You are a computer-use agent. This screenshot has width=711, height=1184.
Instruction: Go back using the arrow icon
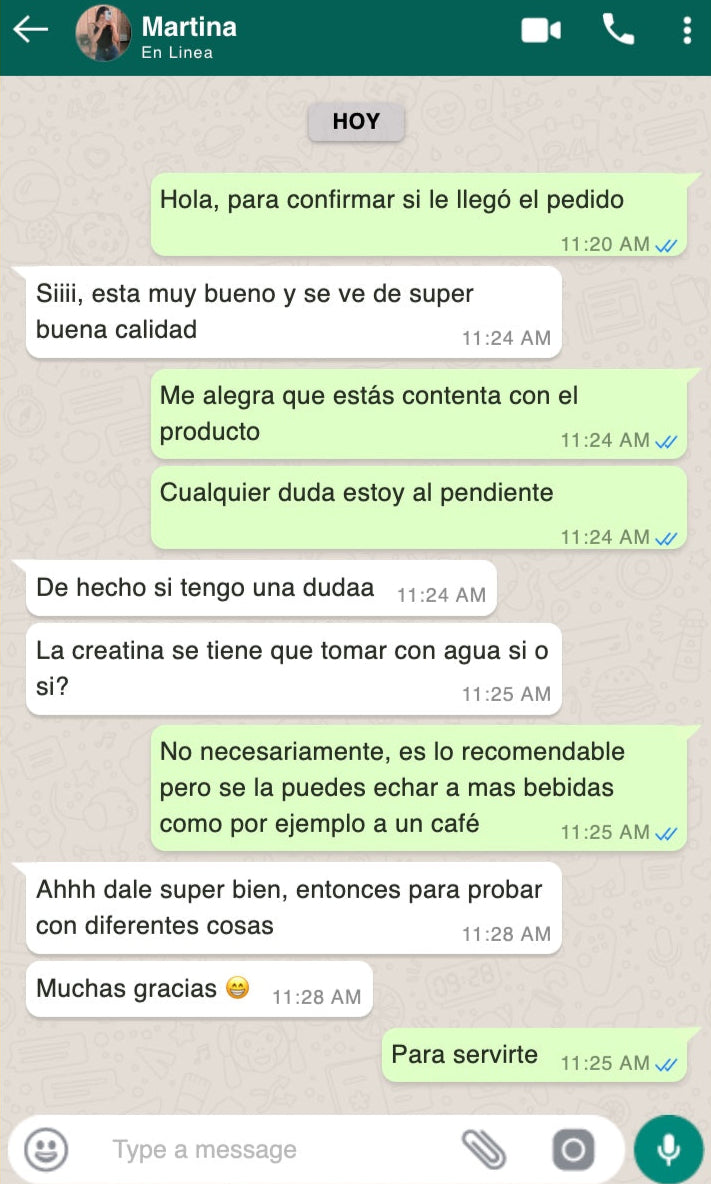pyautogui.click(x=31, y=30)
